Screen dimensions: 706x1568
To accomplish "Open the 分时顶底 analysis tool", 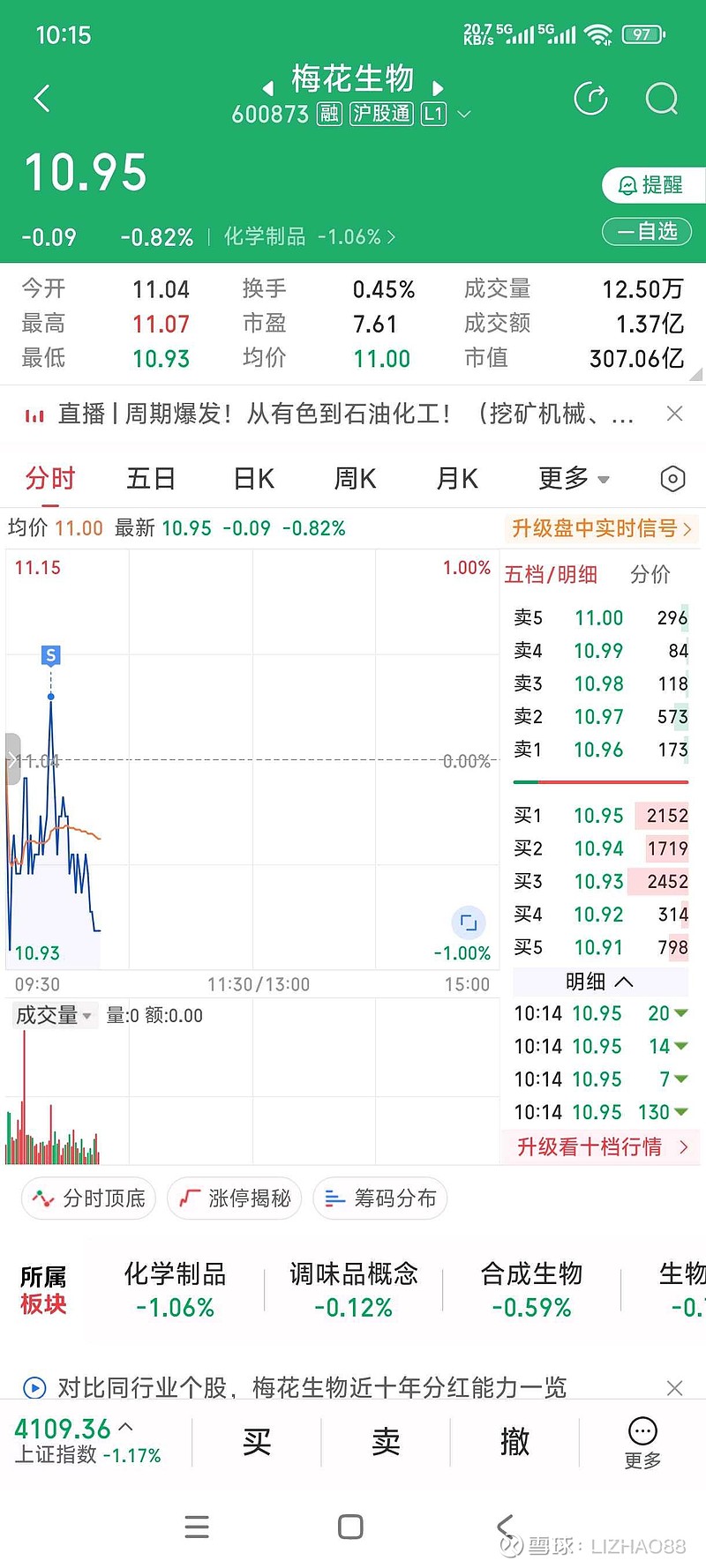I will tap(87, 1198).
